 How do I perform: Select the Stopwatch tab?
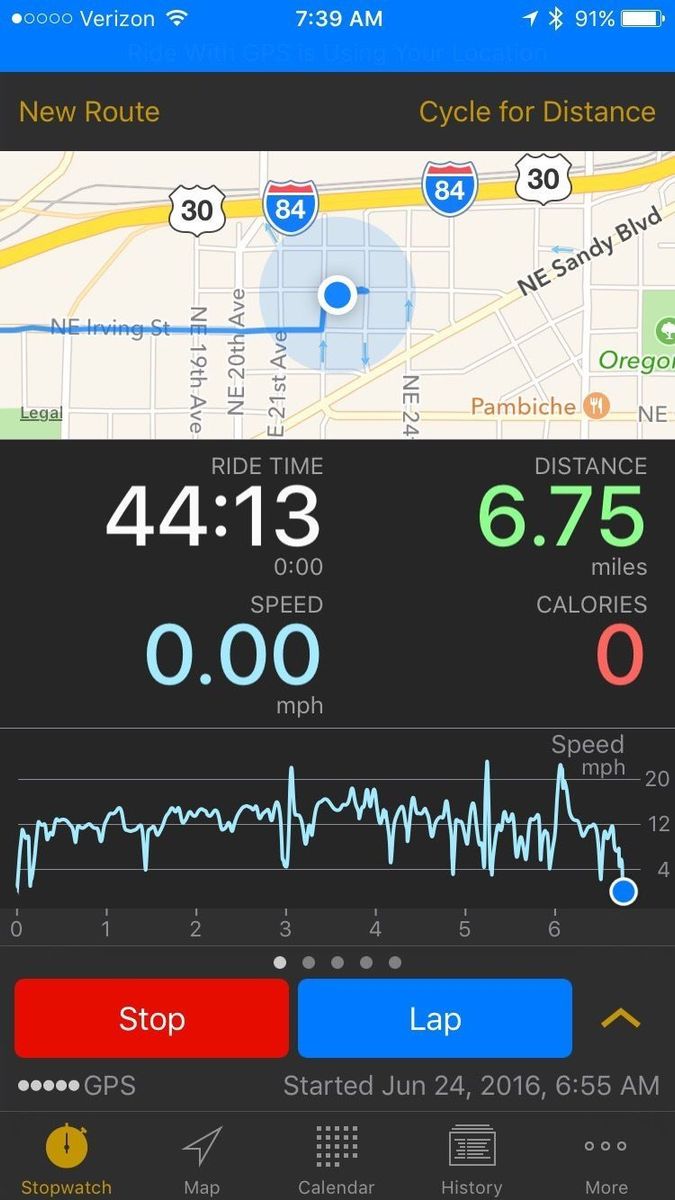point(66,1160)
